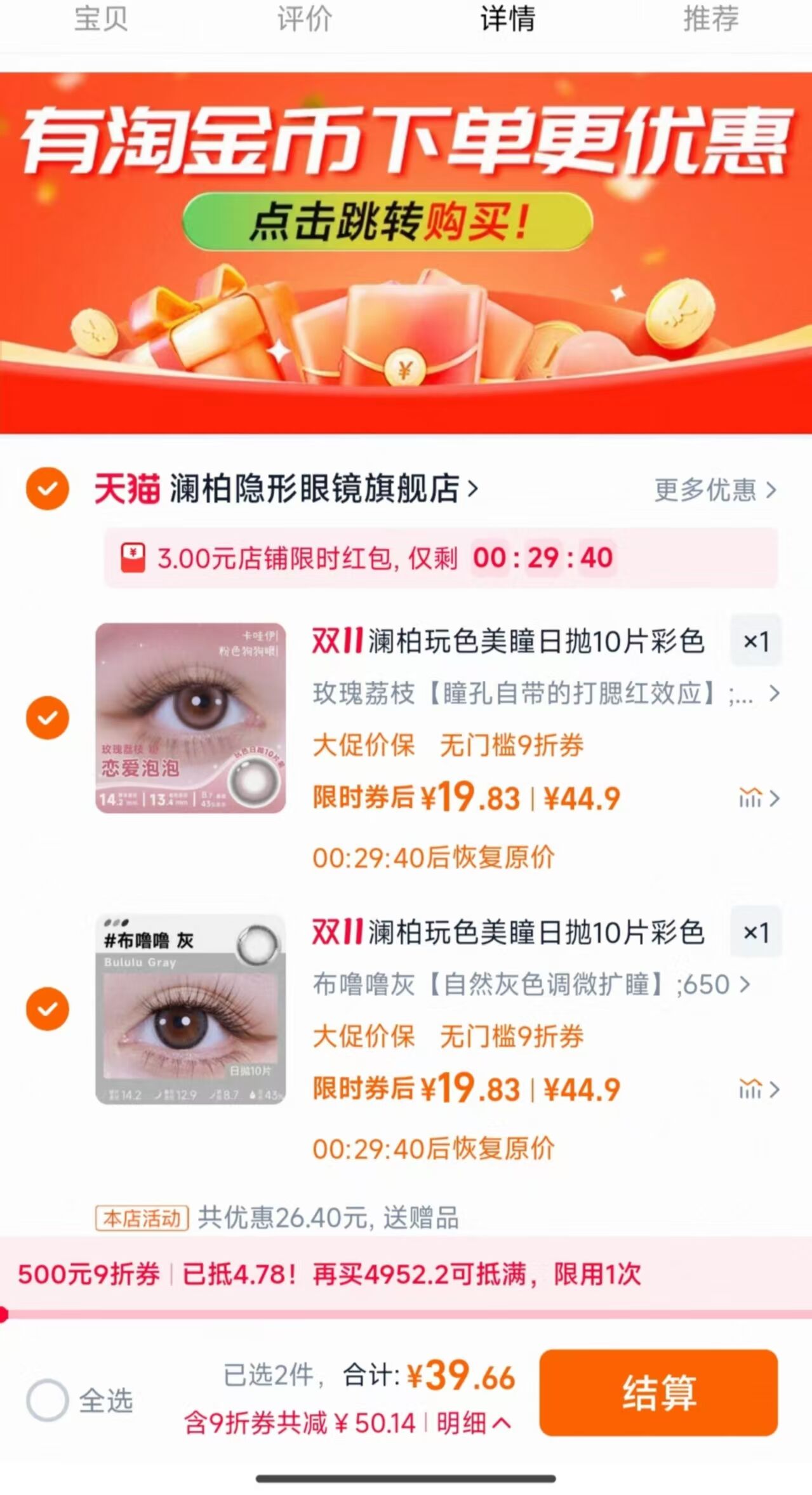Image resolution: width=812 pixels, height=1495 pixels.
Task: Expand the 玫瑰荔枝 product specification details
Action: point(775,694)
